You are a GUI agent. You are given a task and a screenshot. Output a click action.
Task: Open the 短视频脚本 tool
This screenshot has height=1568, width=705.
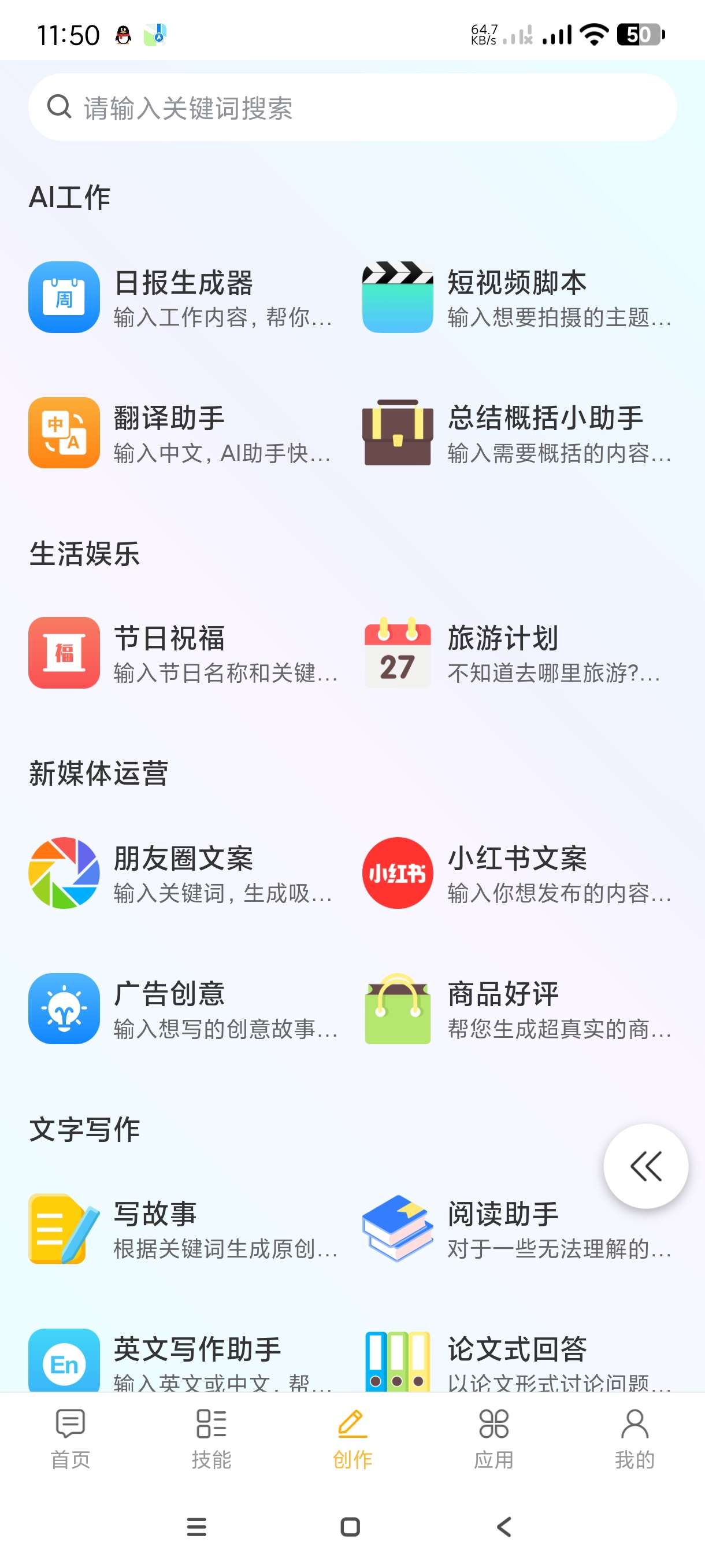pyautogui.click(x=517, y=298)
